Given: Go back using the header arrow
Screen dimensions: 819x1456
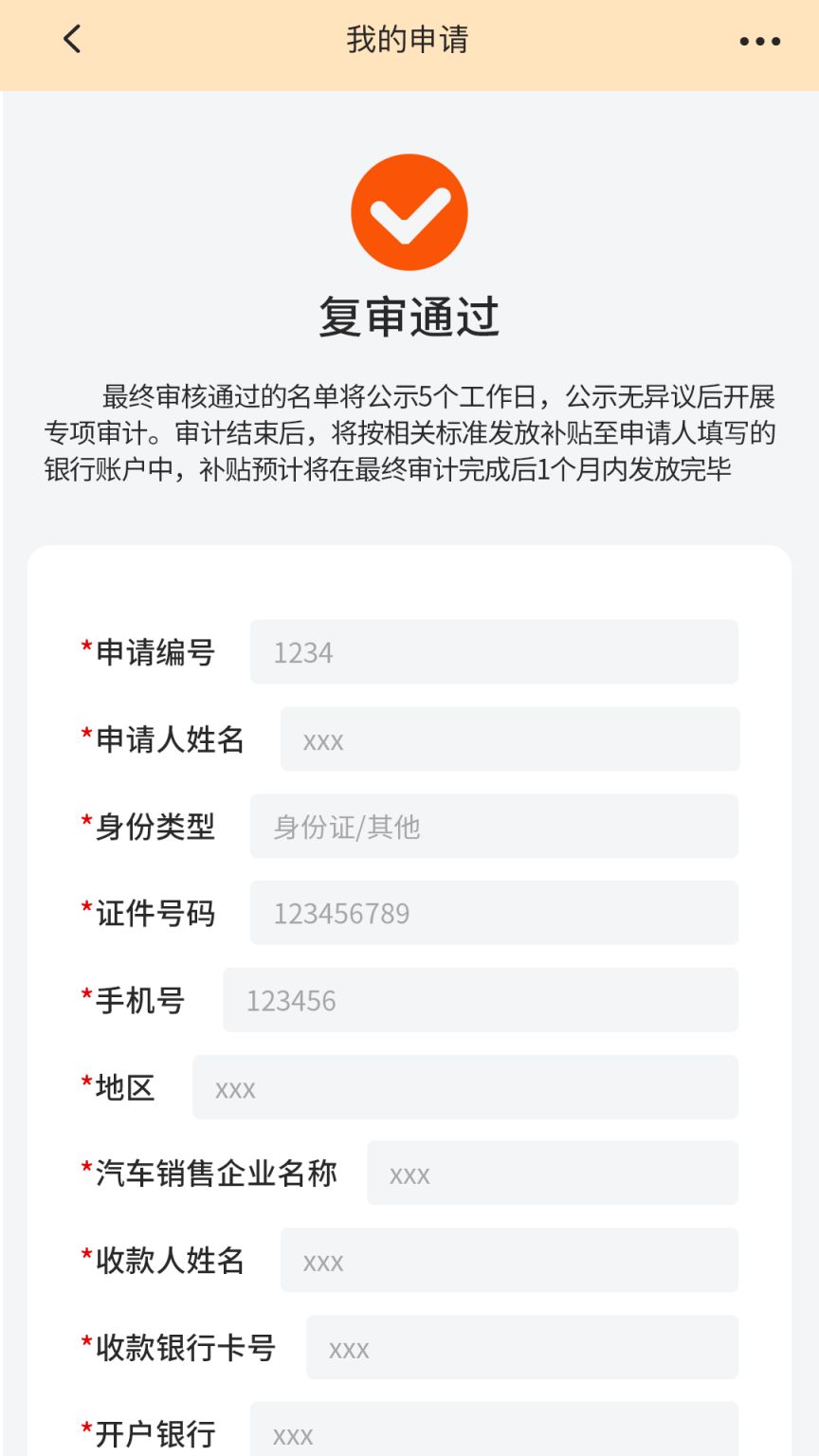Looking at the screenshot, I should point(72,39).
